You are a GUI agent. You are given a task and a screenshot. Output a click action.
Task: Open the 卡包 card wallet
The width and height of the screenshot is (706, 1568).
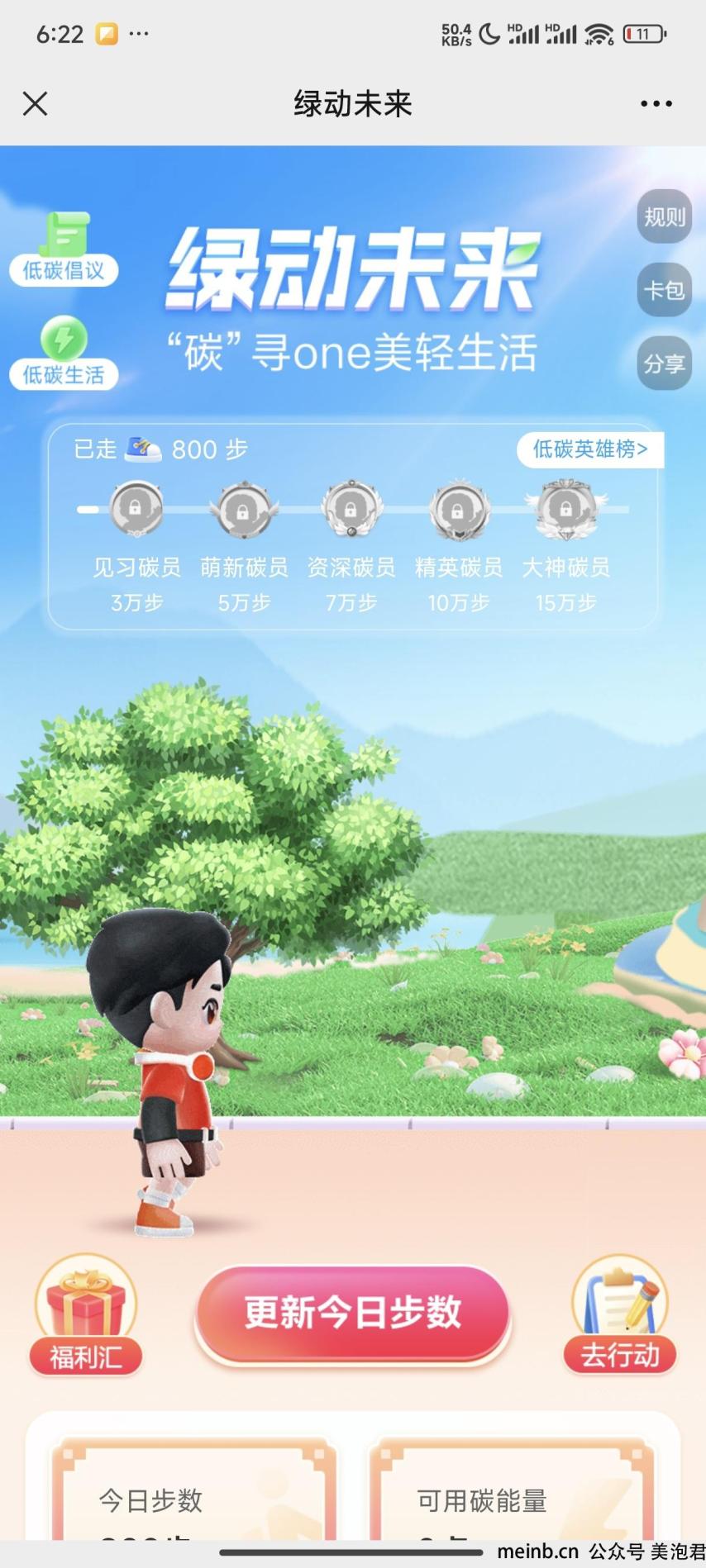[665, 290]
